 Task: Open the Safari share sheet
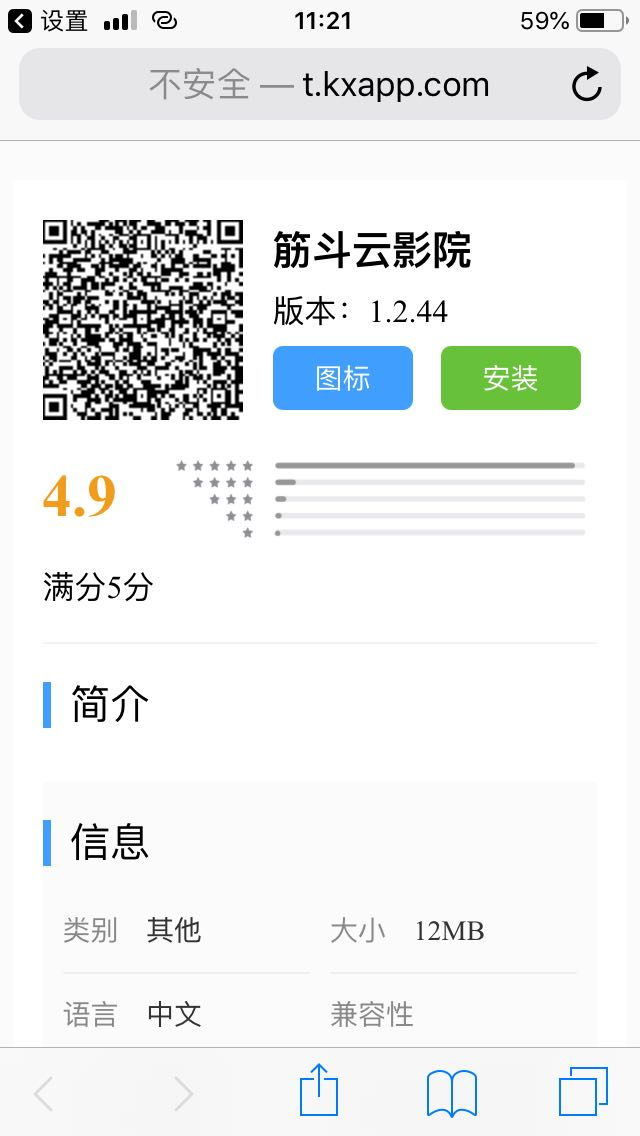point(319,1090)
